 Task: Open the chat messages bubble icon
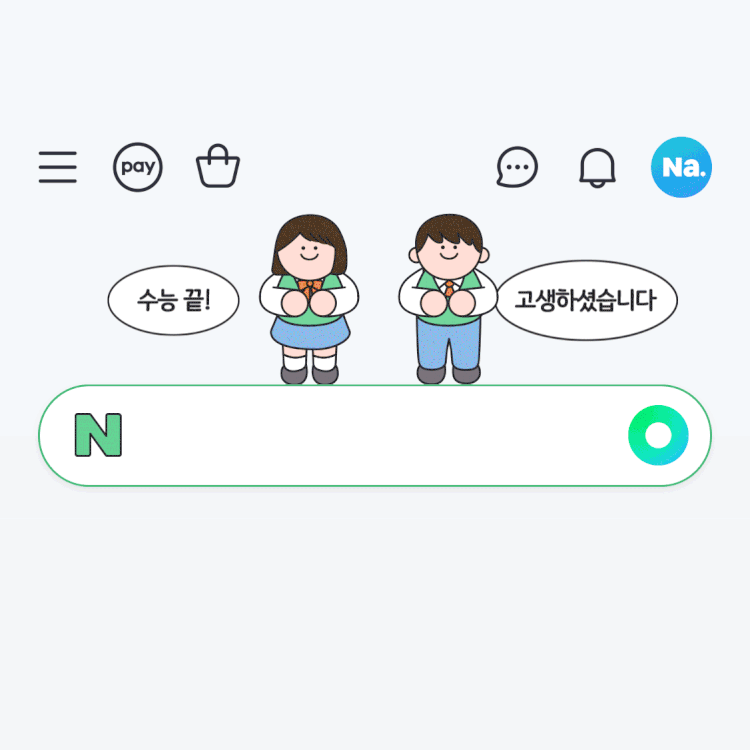pos(517,167)
